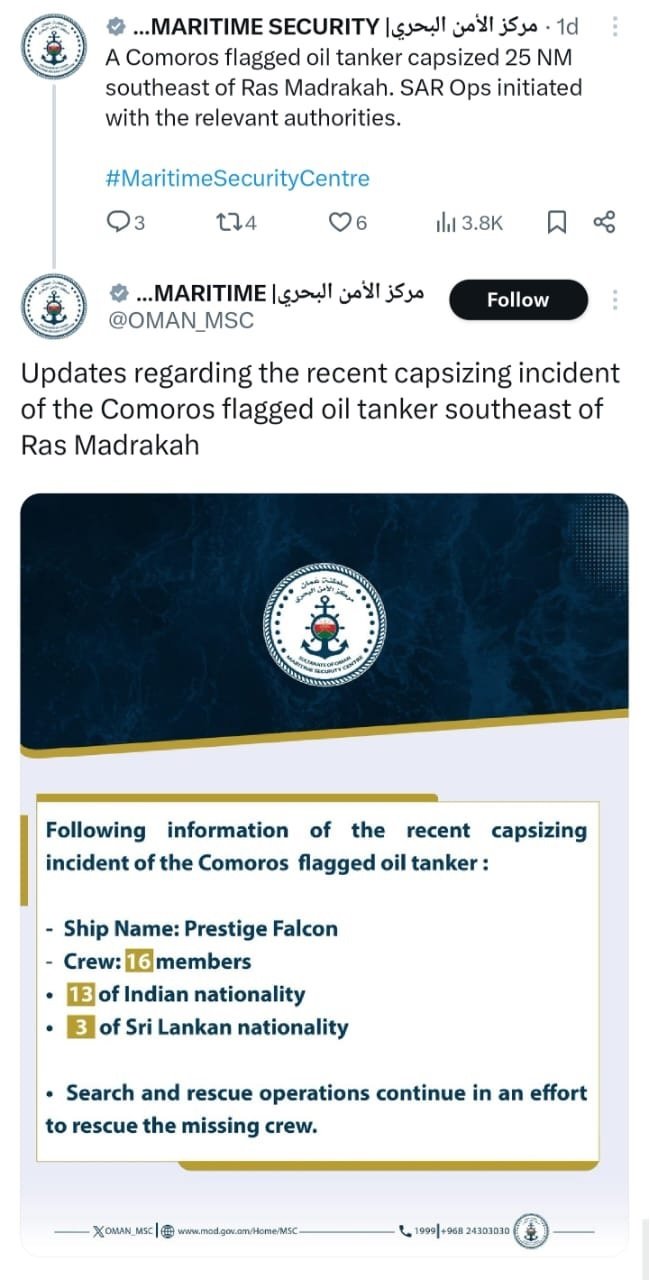Share the first Maritime Security tweet
Viewport: 650px width, 1280px height.
[x=604, y=222]
